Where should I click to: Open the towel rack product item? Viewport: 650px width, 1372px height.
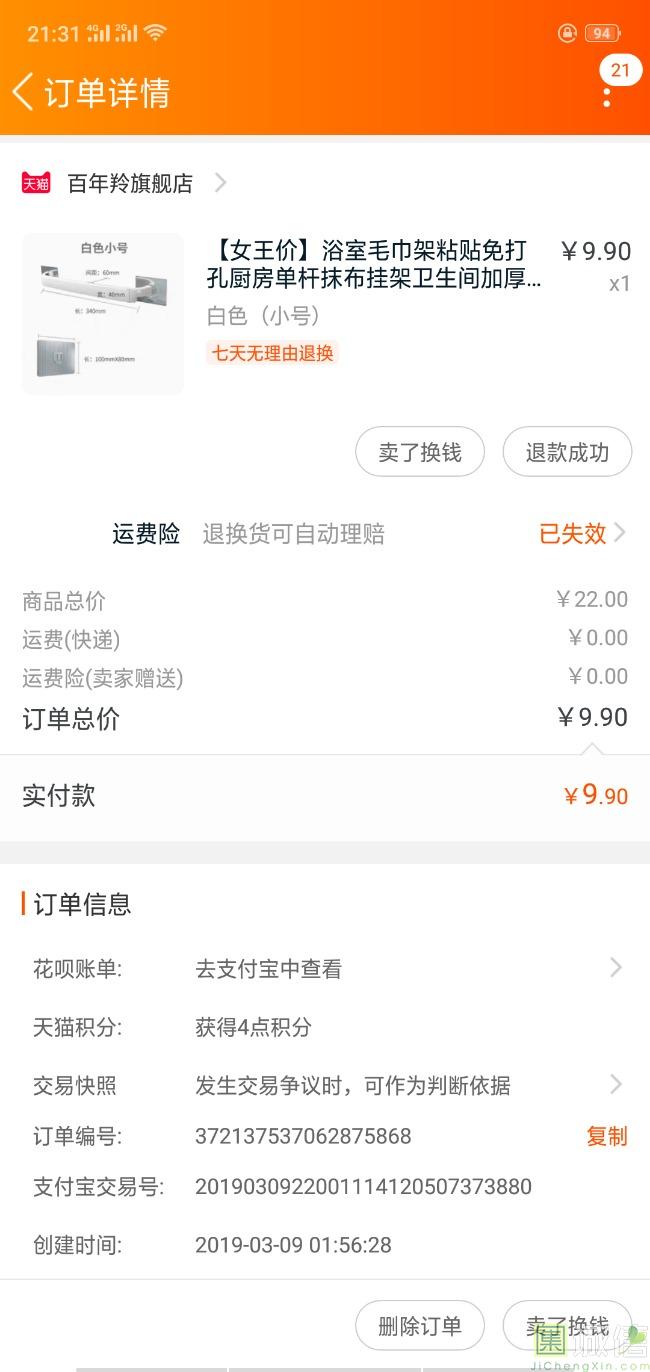(x=372, y=265)
